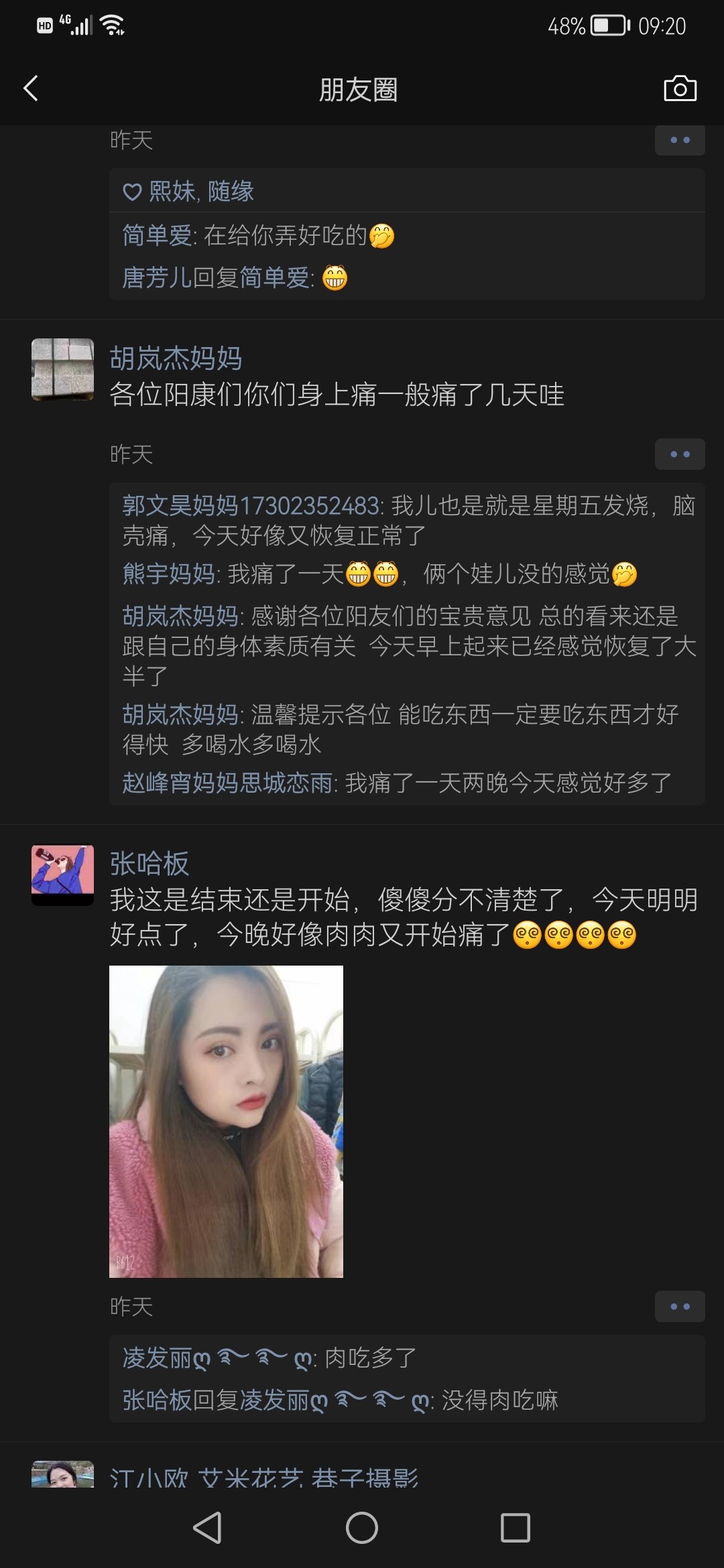Tap the poster name 胡岚杰妈妈
This screenshot has height=1568, width=724.
pos(176,358)
